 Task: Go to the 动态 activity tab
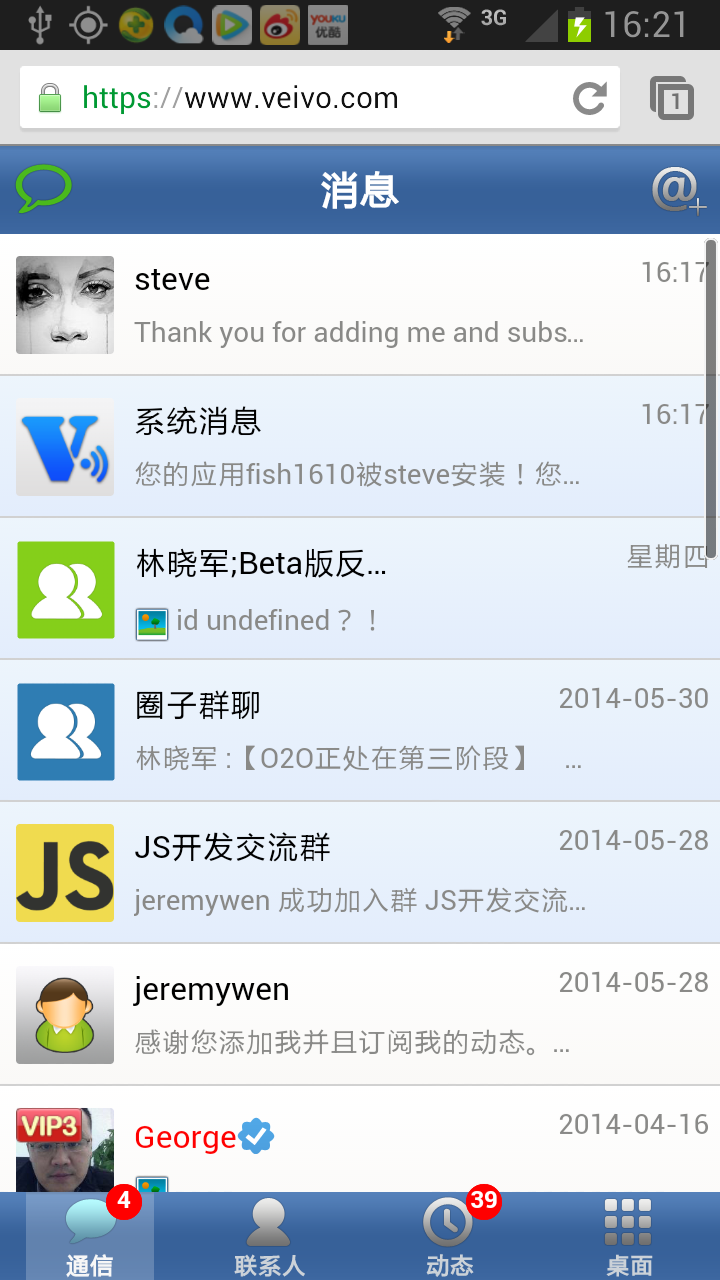coord(449,1237)
